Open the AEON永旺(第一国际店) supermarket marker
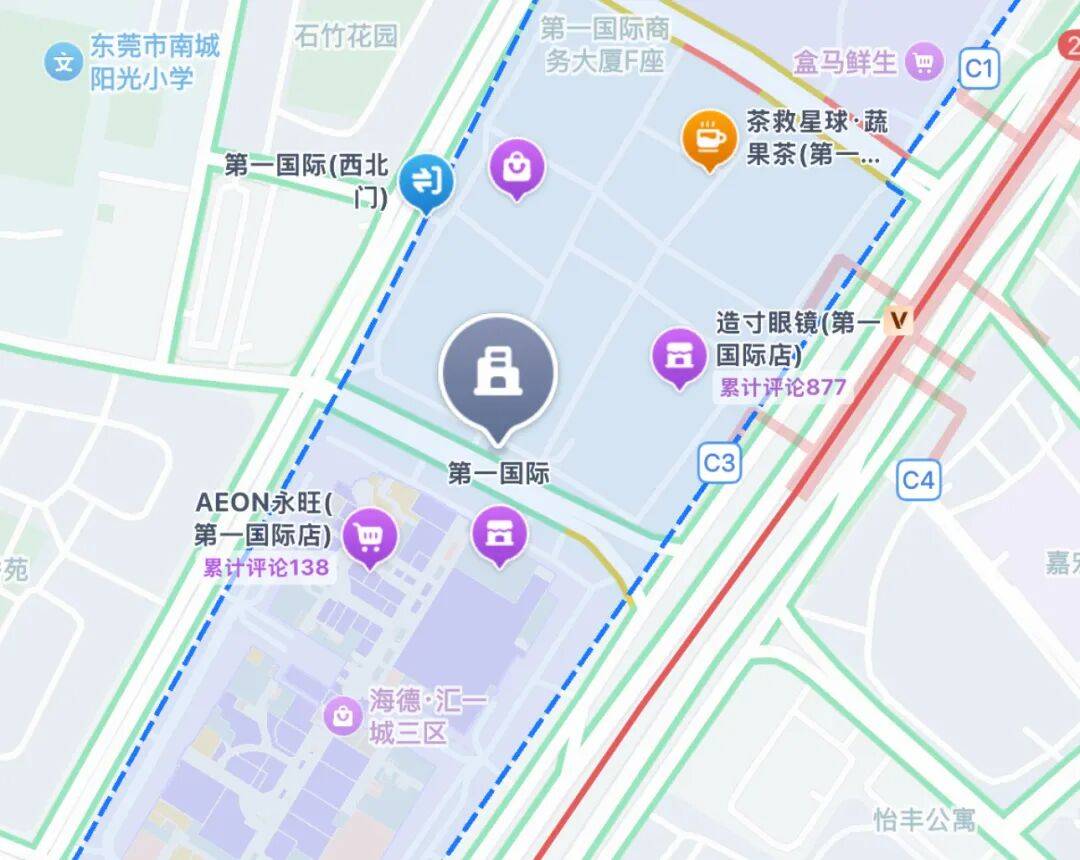1080x860 pixels. tap(369, 536)
